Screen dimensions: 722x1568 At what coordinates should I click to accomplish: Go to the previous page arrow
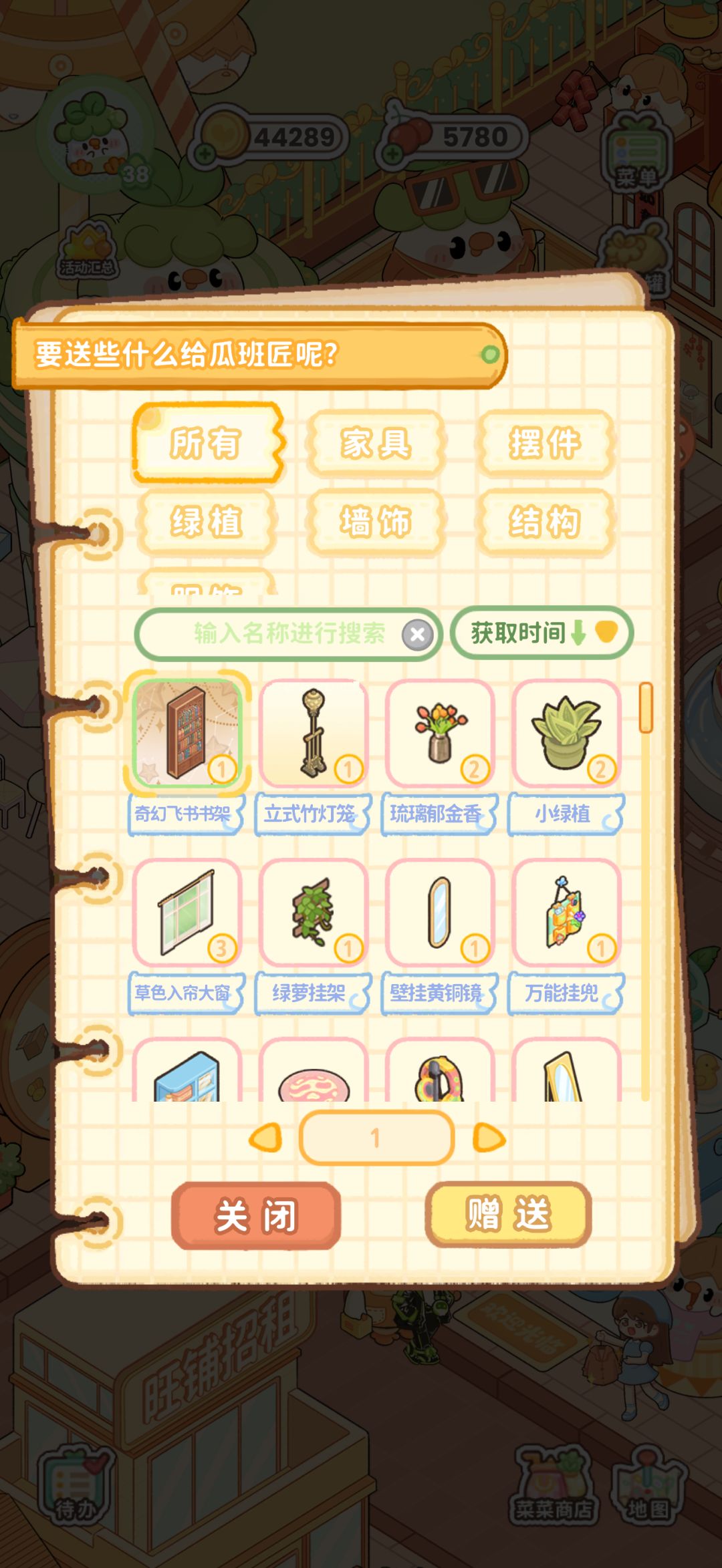click(x=265, y=1138)
